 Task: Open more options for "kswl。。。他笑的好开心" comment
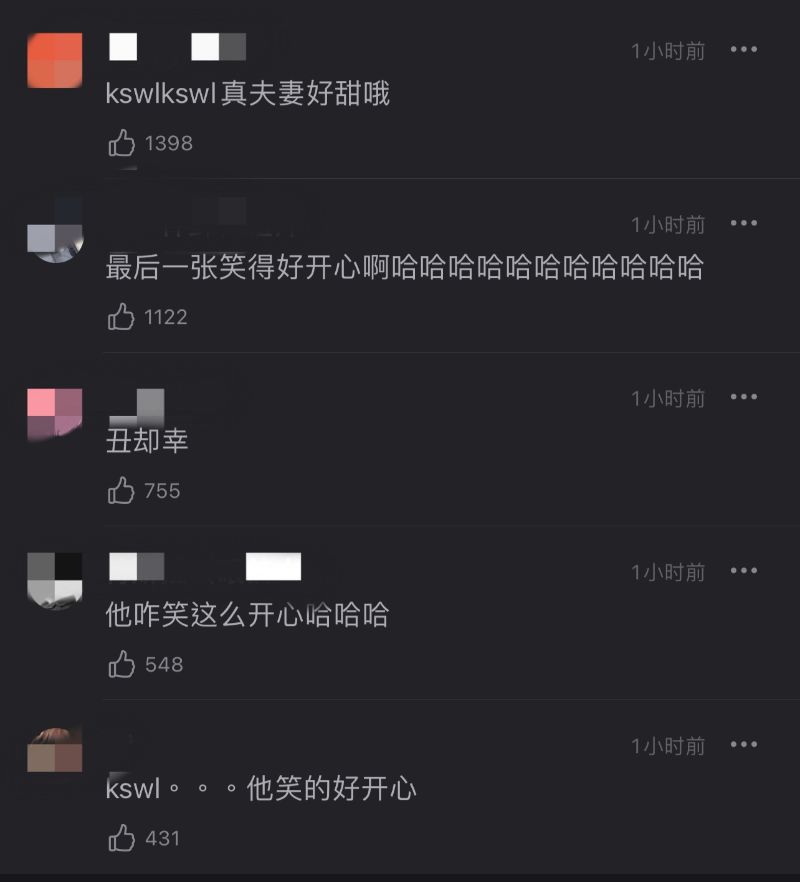pos(743,745)
